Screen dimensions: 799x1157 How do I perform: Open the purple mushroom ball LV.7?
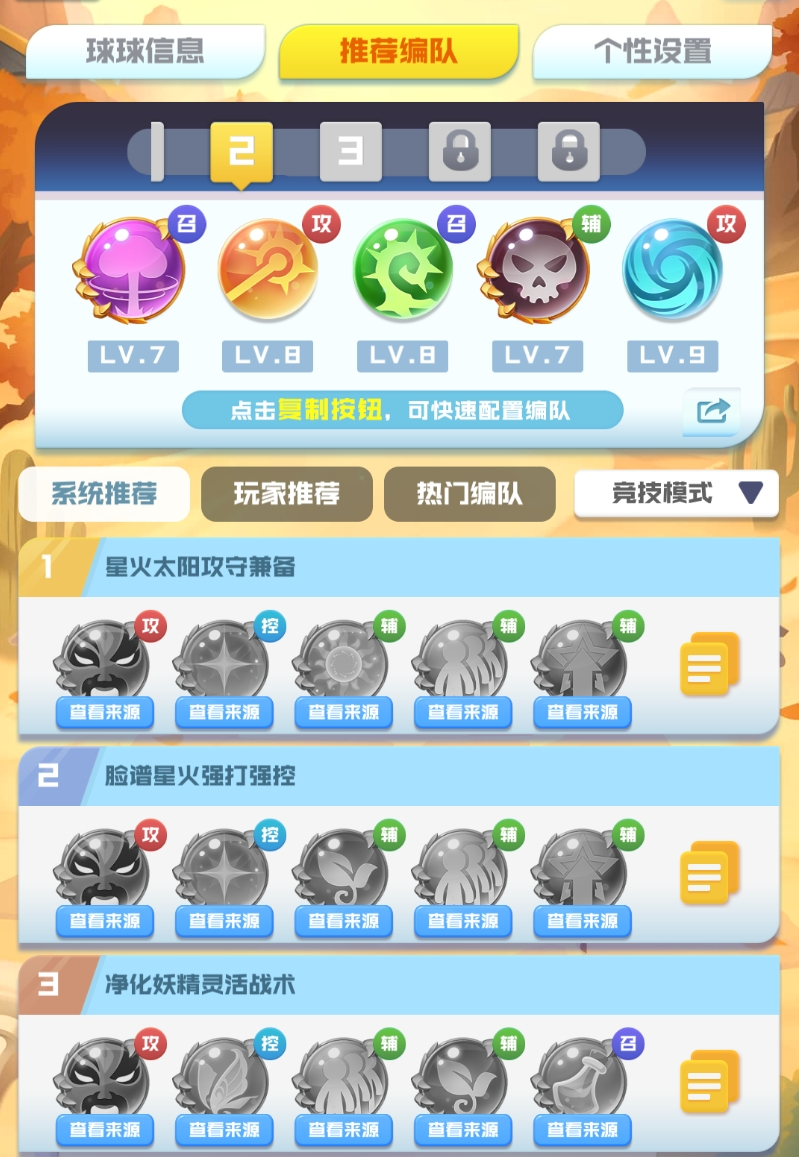pyautogui.click(x=132, y=270)
